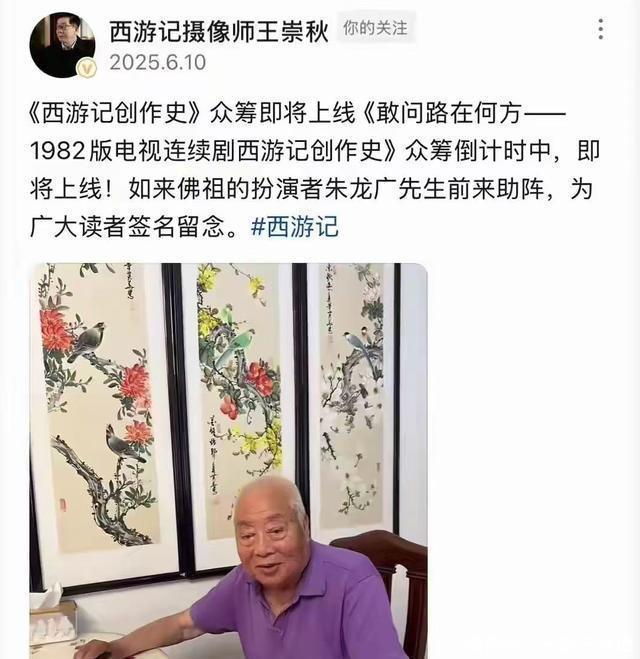Open the #西游记 hashtag link
The height and width of the screenshot is (659, 640).
294,226
